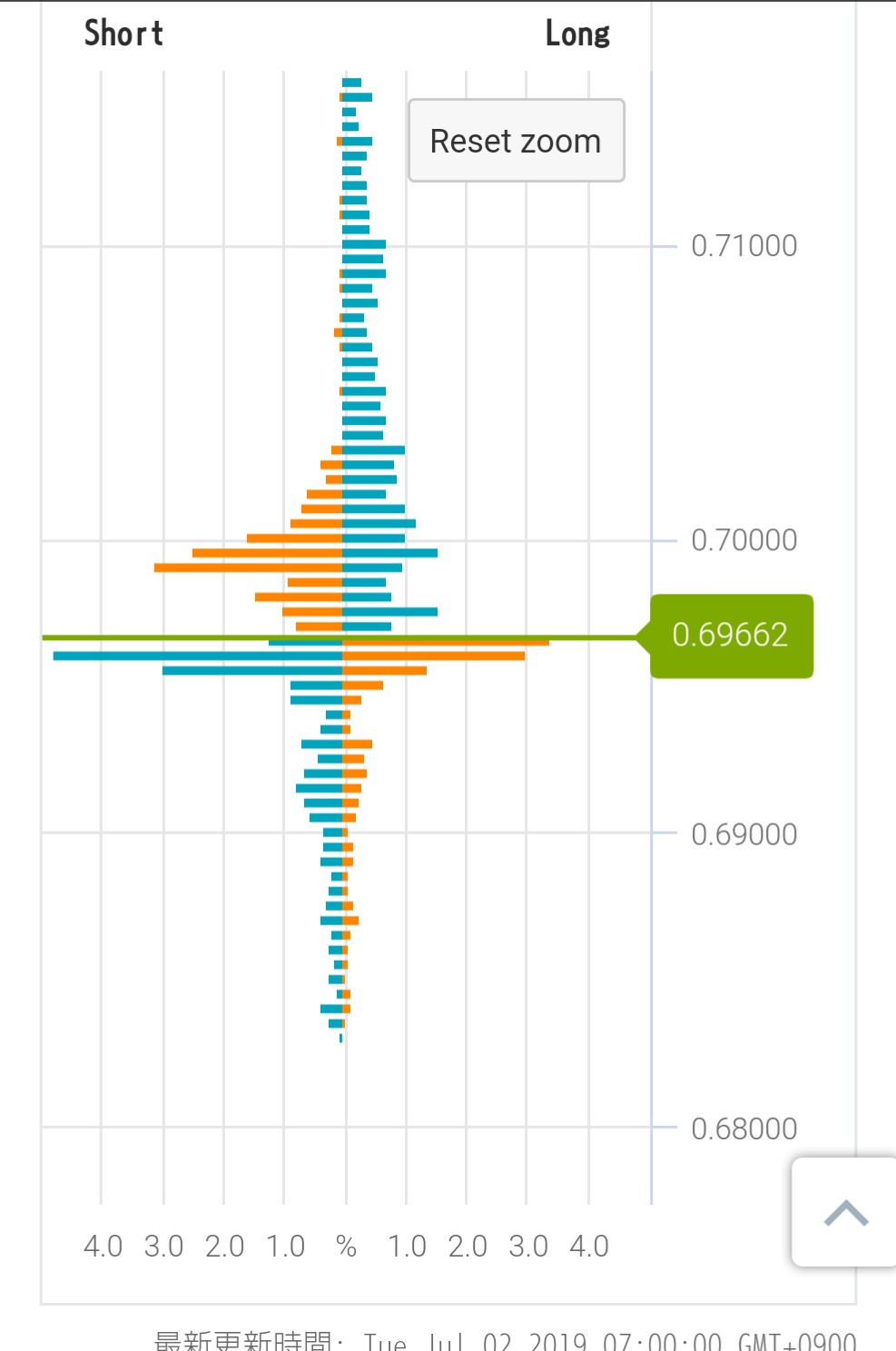Jump back to top with the up arrow

point(845,1212)
